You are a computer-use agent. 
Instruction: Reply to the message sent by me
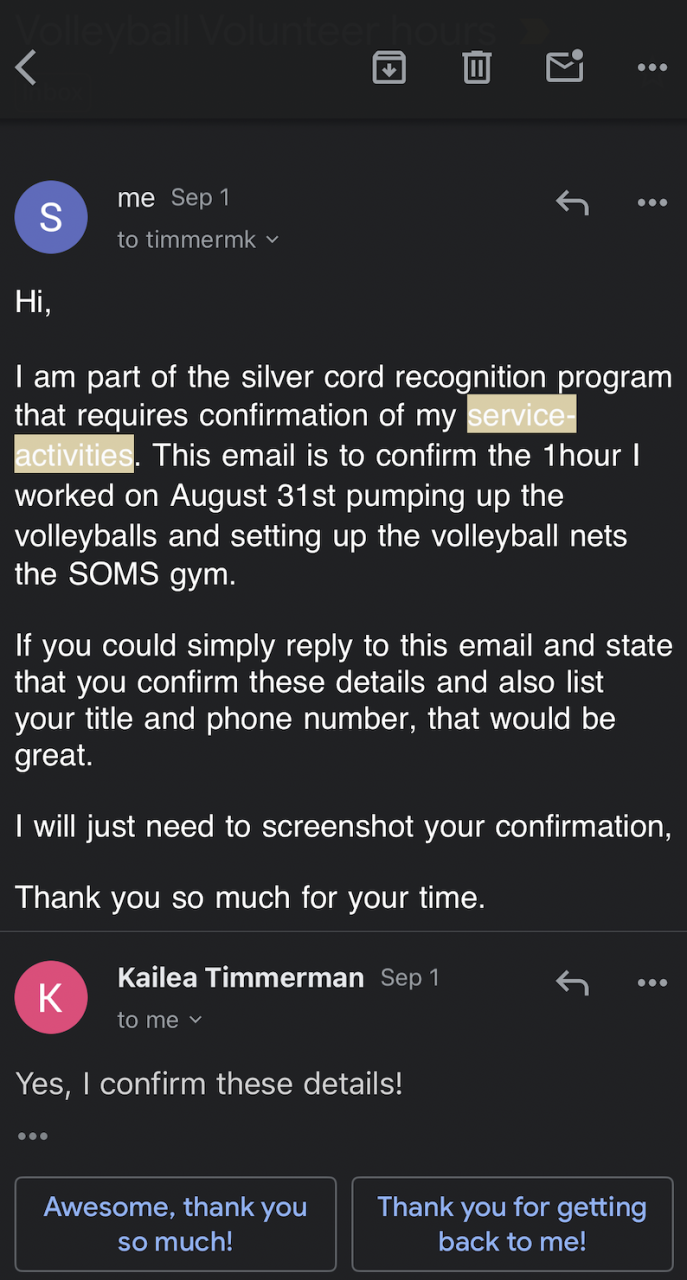point(572,203)
